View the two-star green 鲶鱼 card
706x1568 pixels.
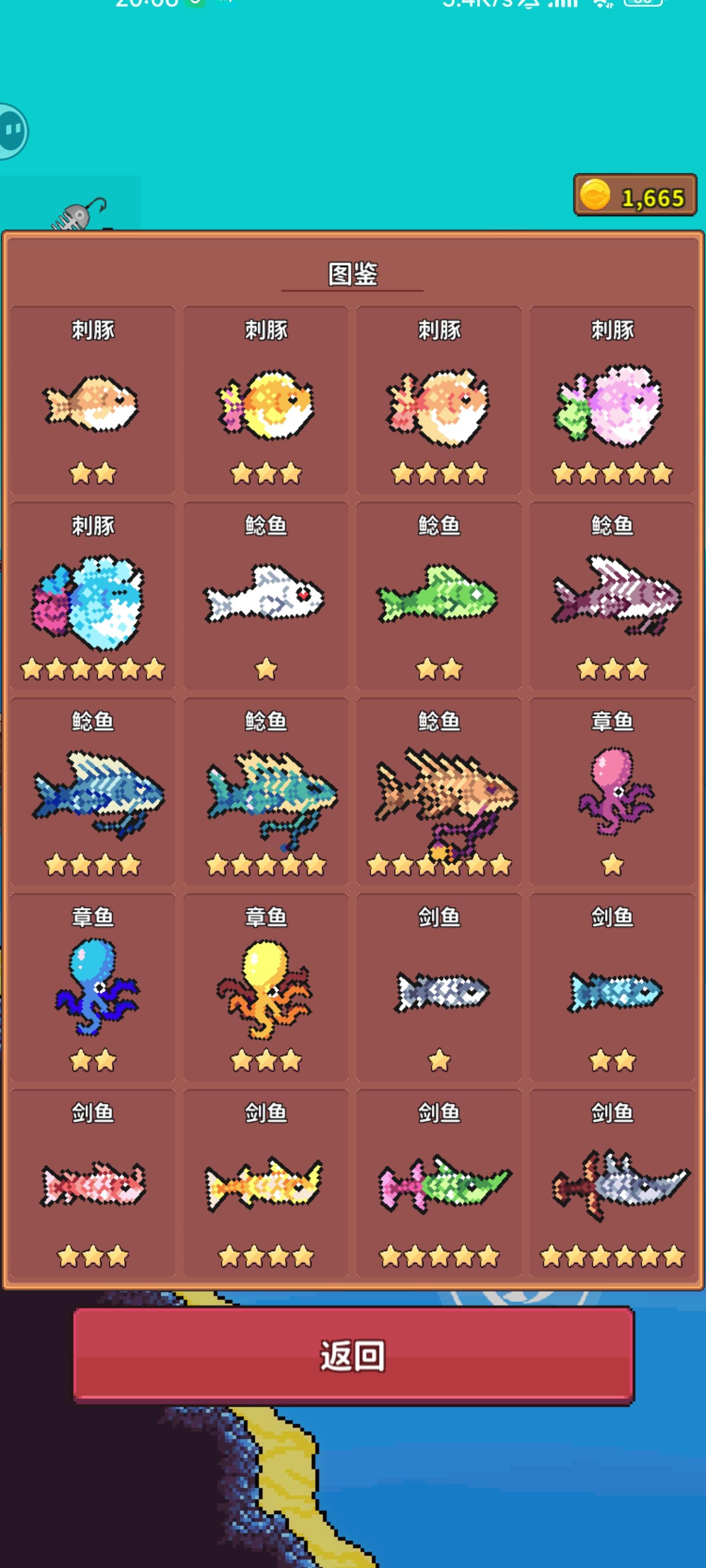pos(439,596)
